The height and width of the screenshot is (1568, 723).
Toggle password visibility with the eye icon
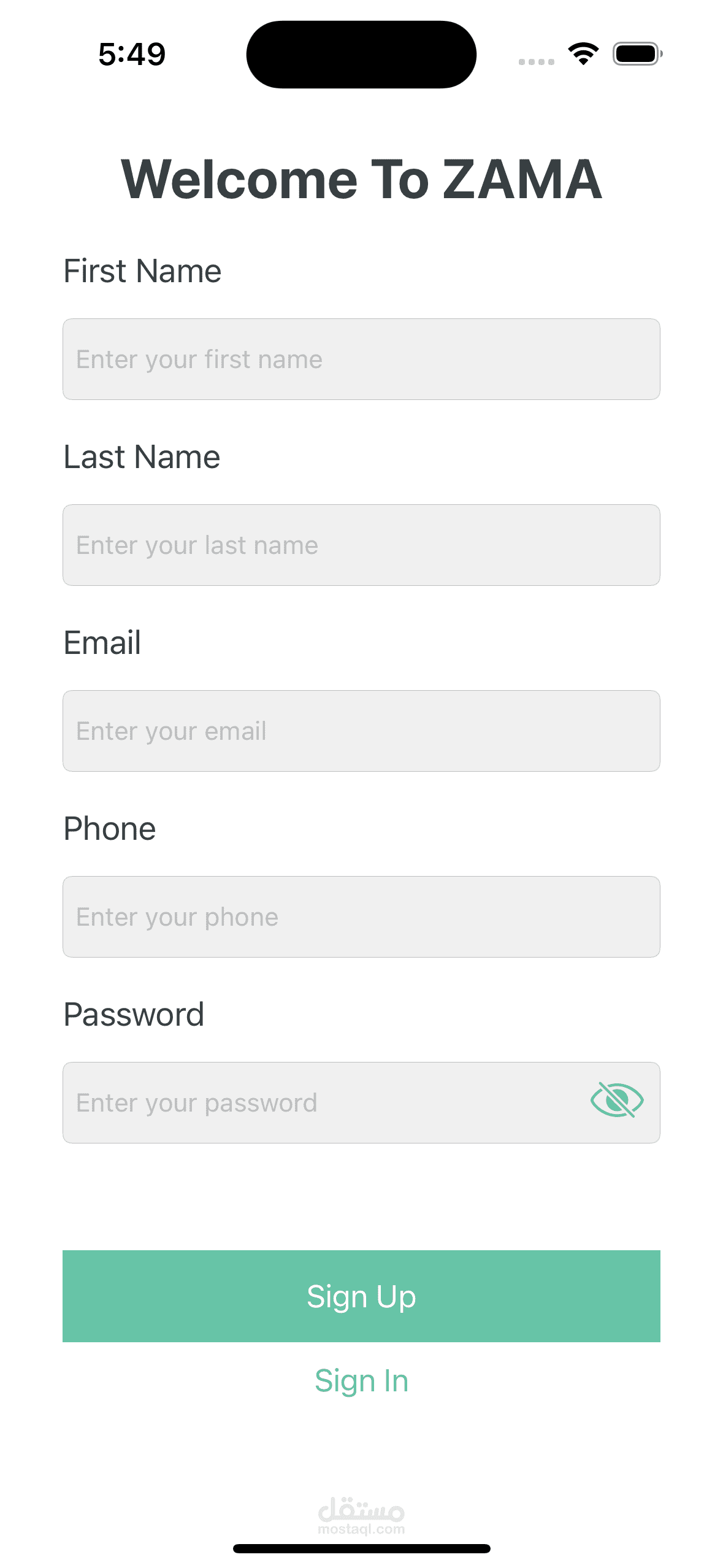pos(617,1100)
